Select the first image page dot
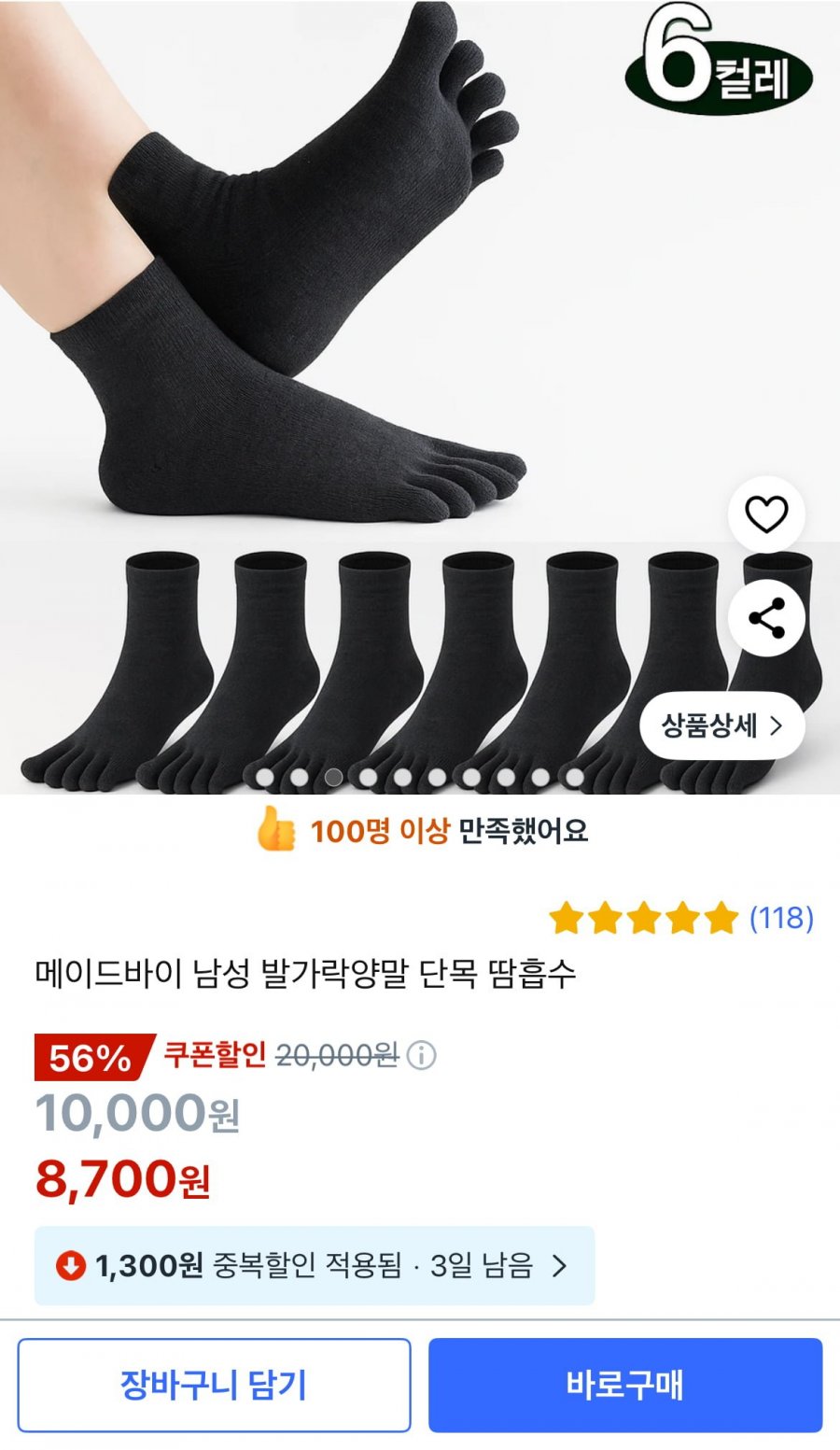This screenshot has width=840, height=1450. [x=265, y=777]
